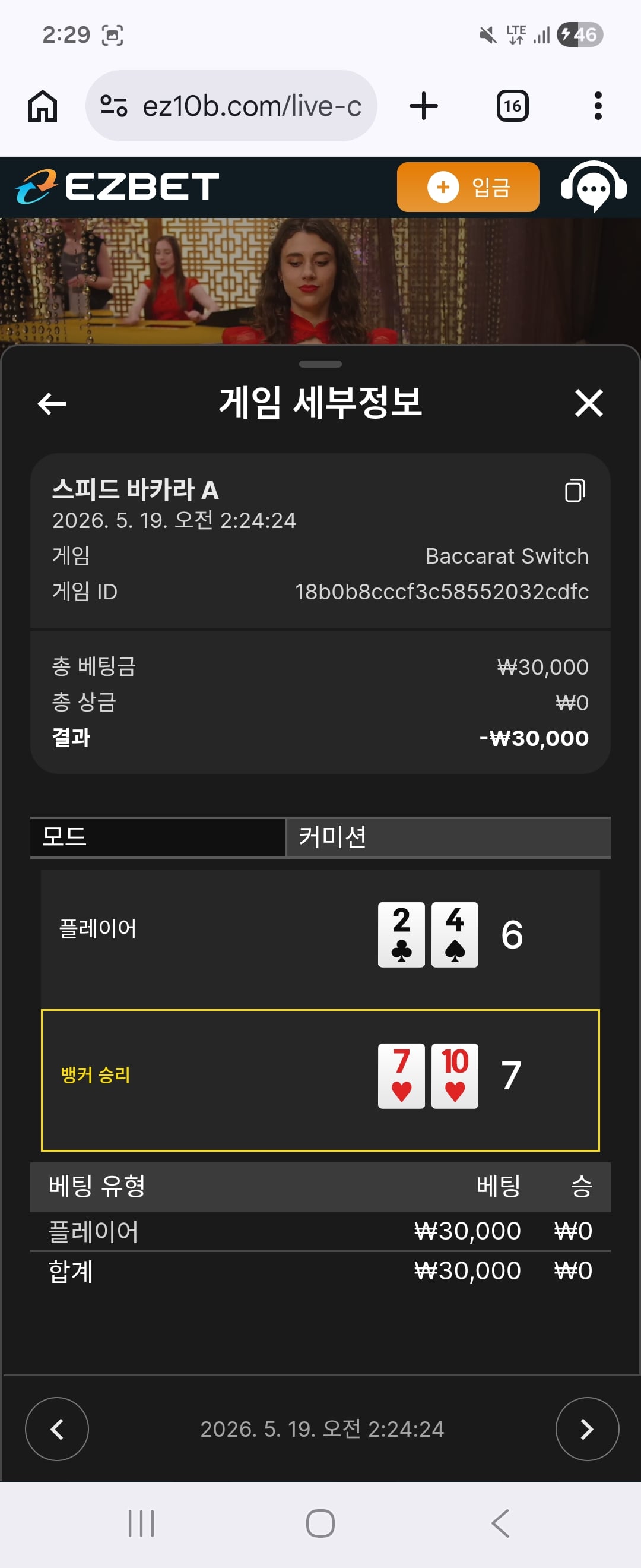Close the 게임 세부정보 panel
This screenshot has width=641, height=1568.
click(589, 403)
